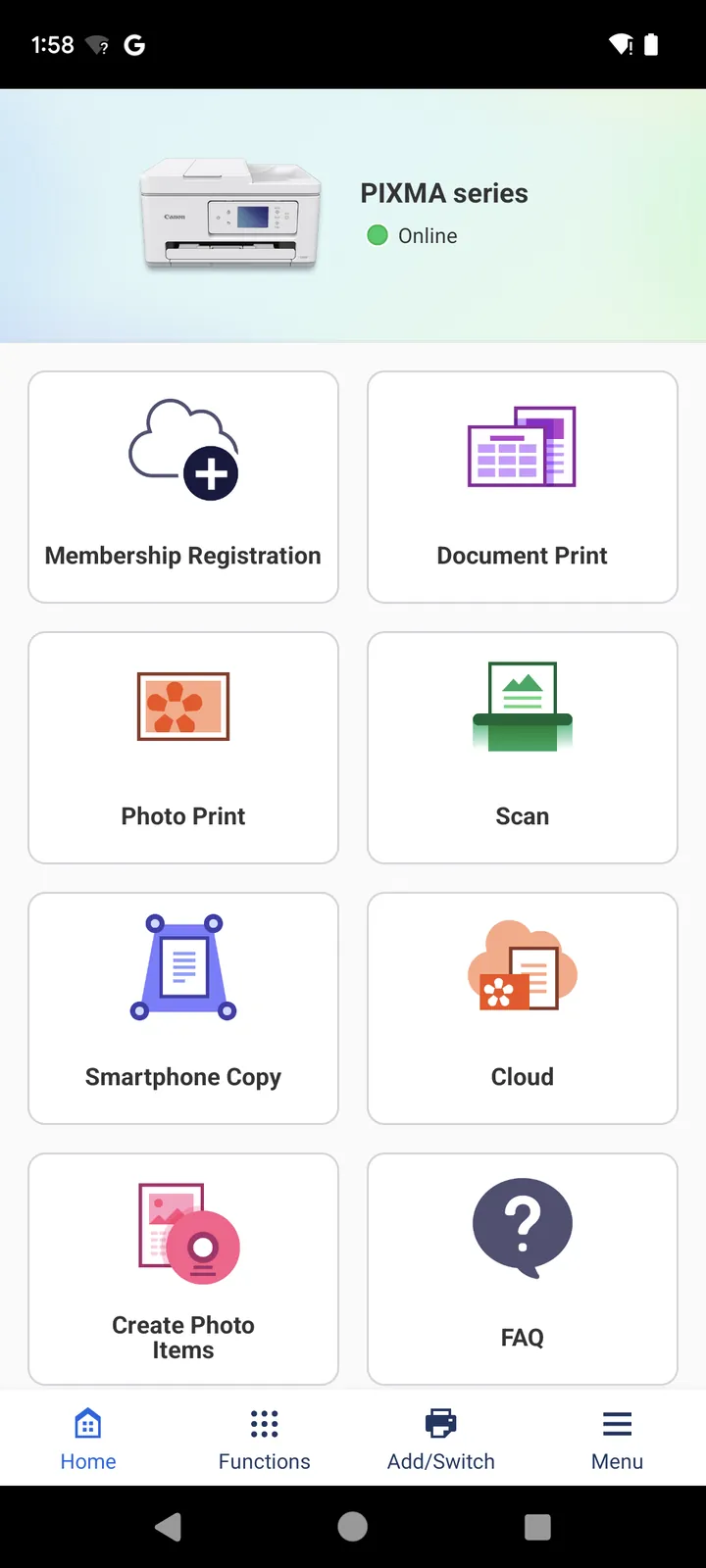Tap the Home tab in bottom navigation
The width and height of the screenshot is (706, 1568).
click(87, 1437)
